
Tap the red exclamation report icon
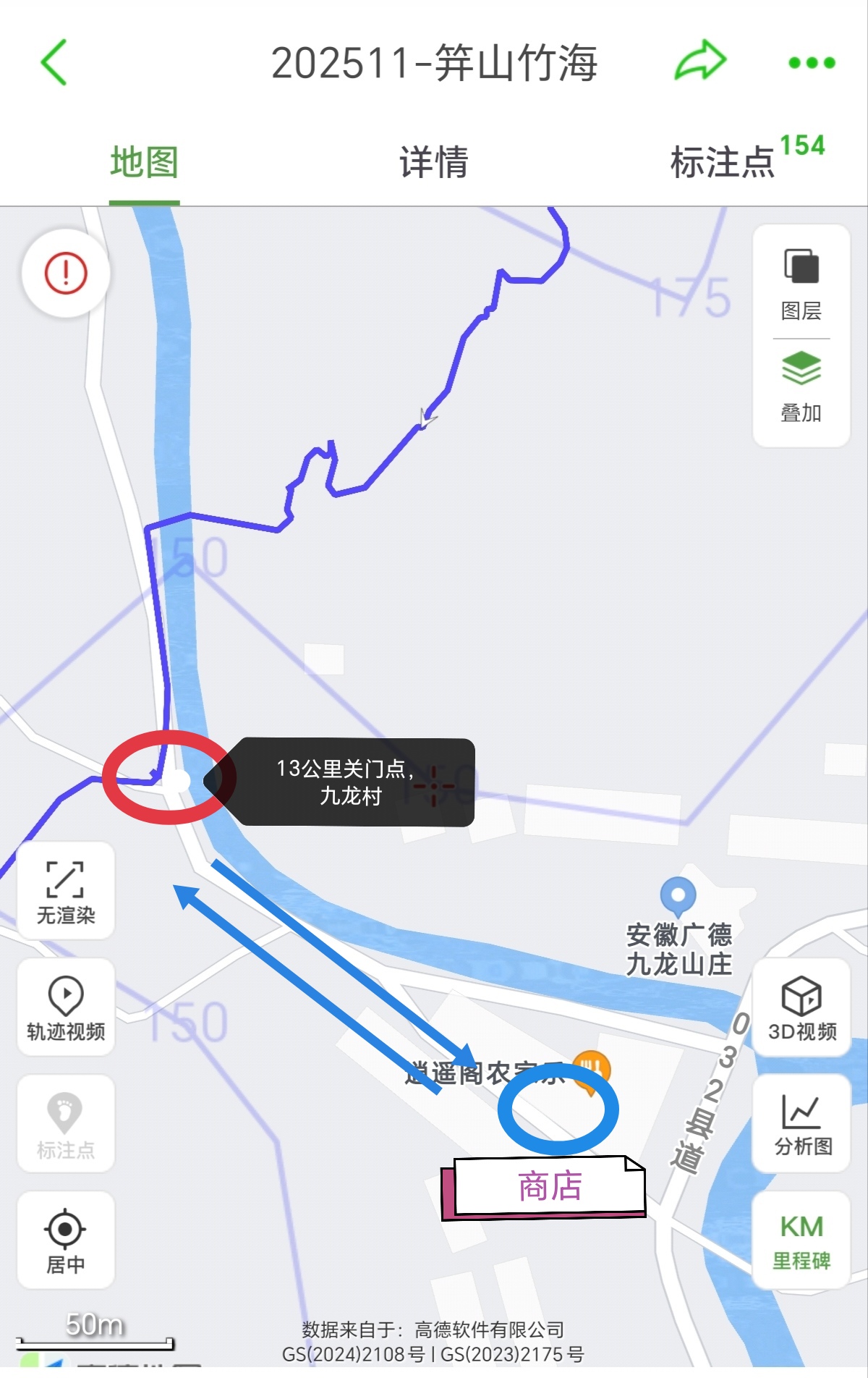(x=66, y=274)
